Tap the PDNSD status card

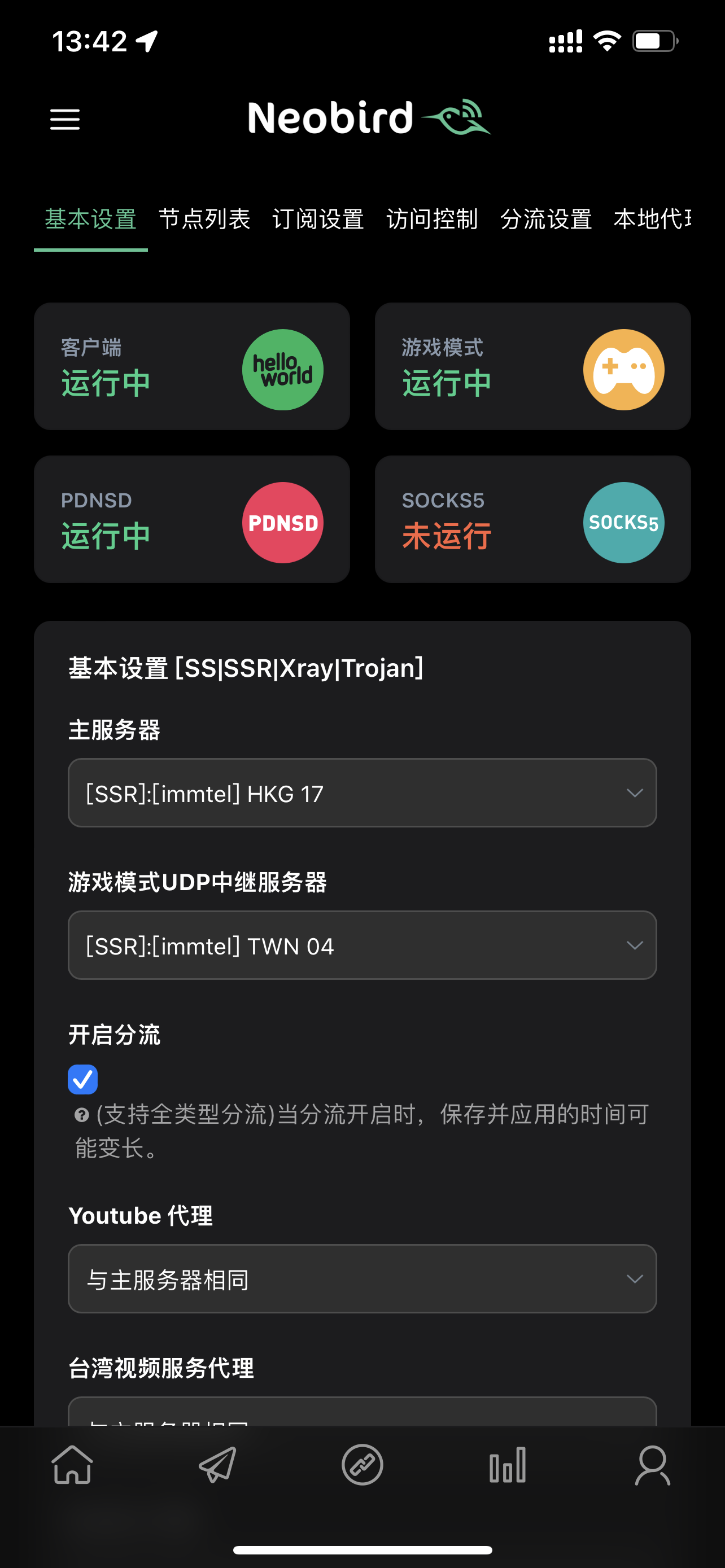pyautogui.click(x=192, y=519)
